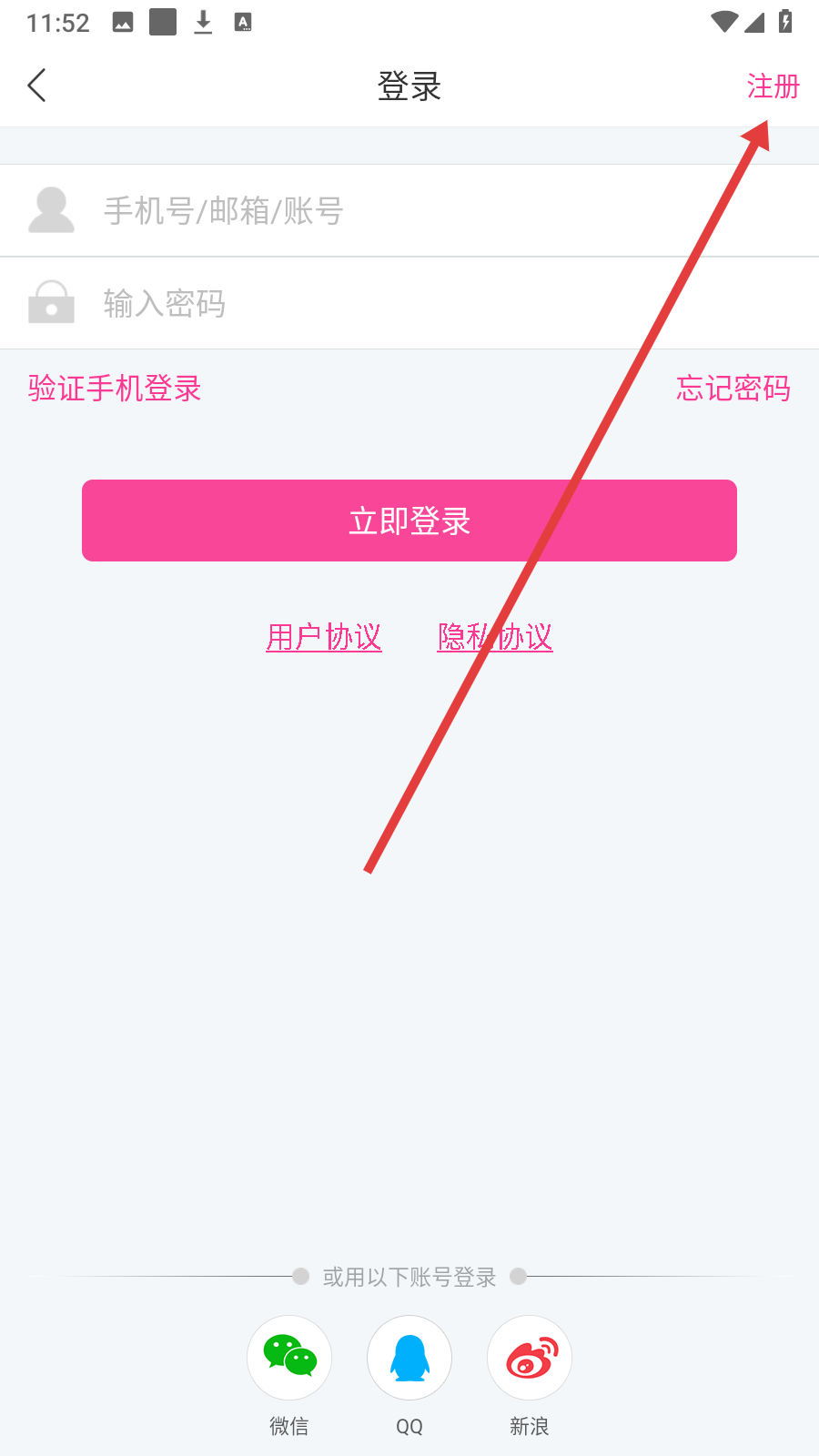
Task: Open the 隐私协议 link
Action: point(495,637)
